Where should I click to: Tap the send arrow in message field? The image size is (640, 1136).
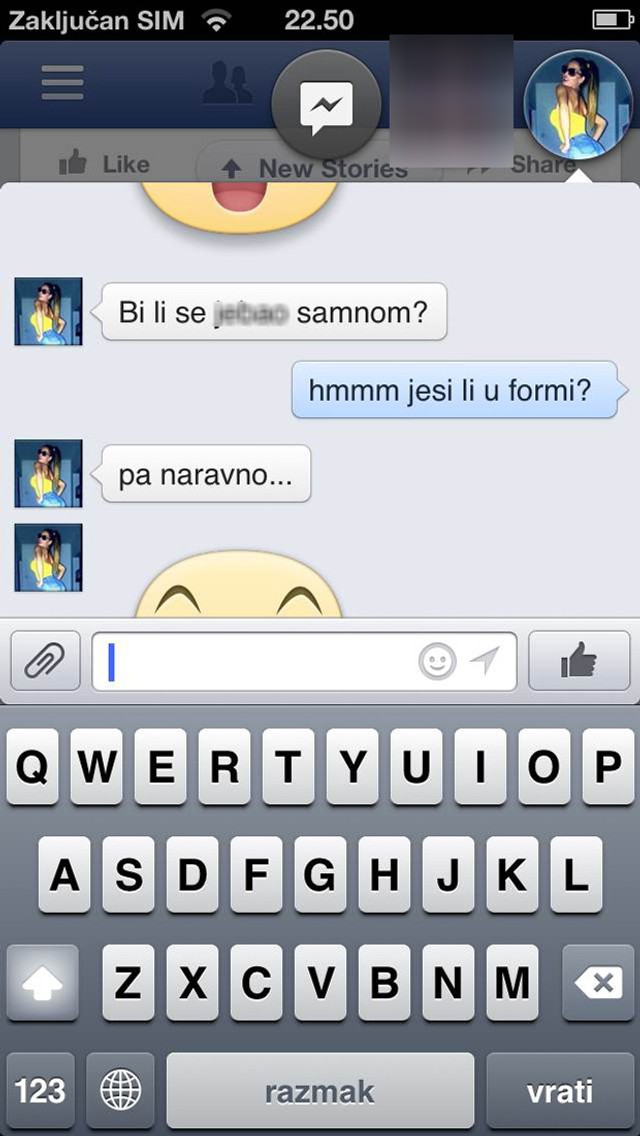click(x=485, y=661)
